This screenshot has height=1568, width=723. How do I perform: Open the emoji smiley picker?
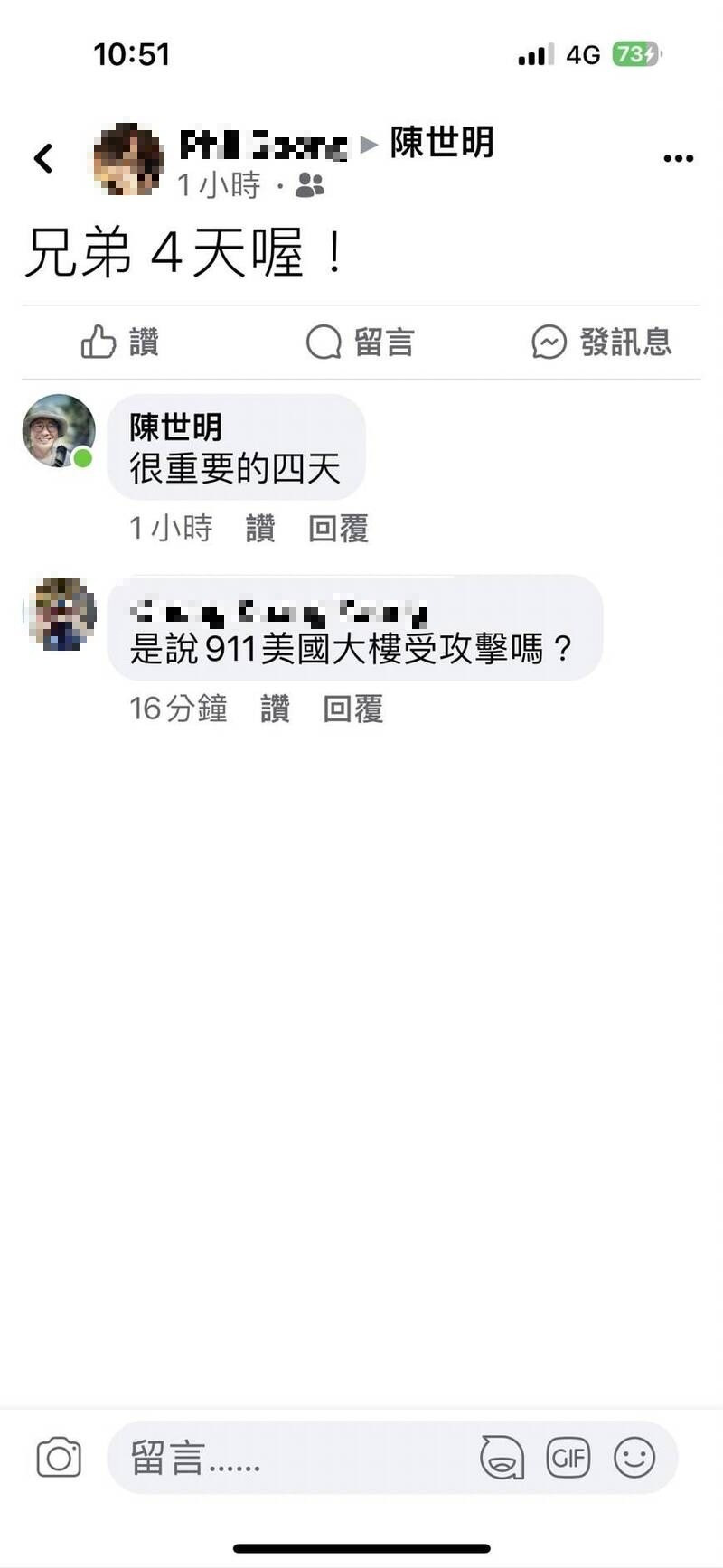click(634, 1458)
